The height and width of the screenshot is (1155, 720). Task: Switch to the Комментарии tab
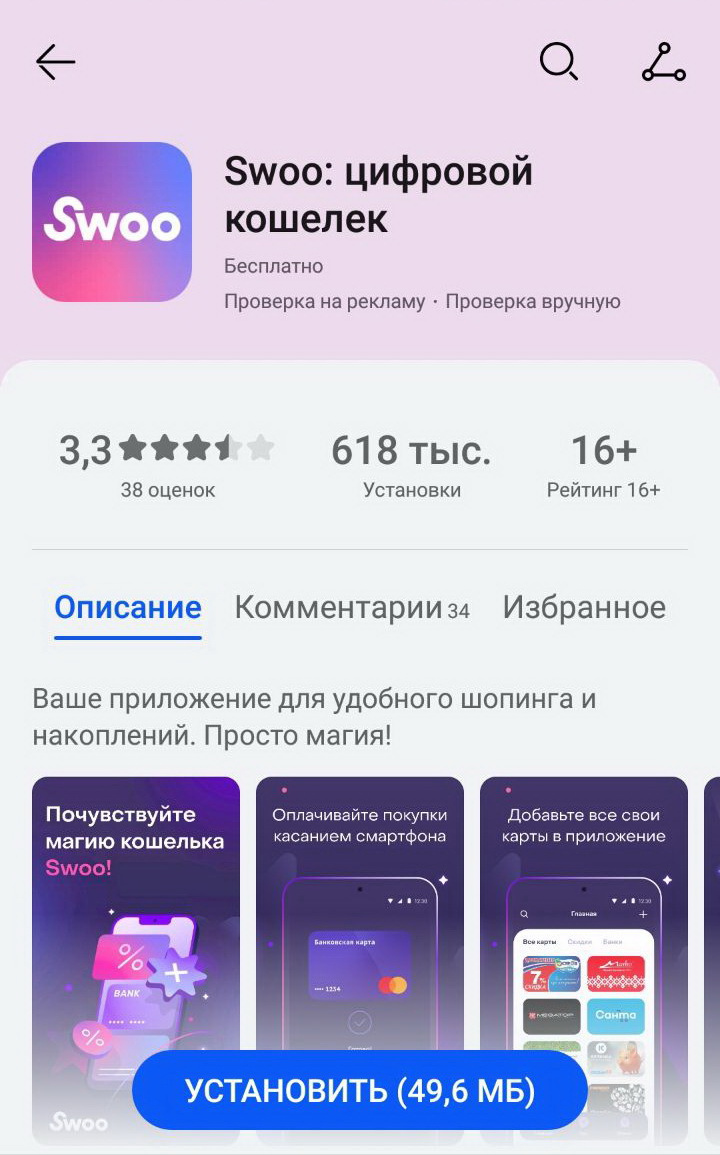click(x=351, y=607)
